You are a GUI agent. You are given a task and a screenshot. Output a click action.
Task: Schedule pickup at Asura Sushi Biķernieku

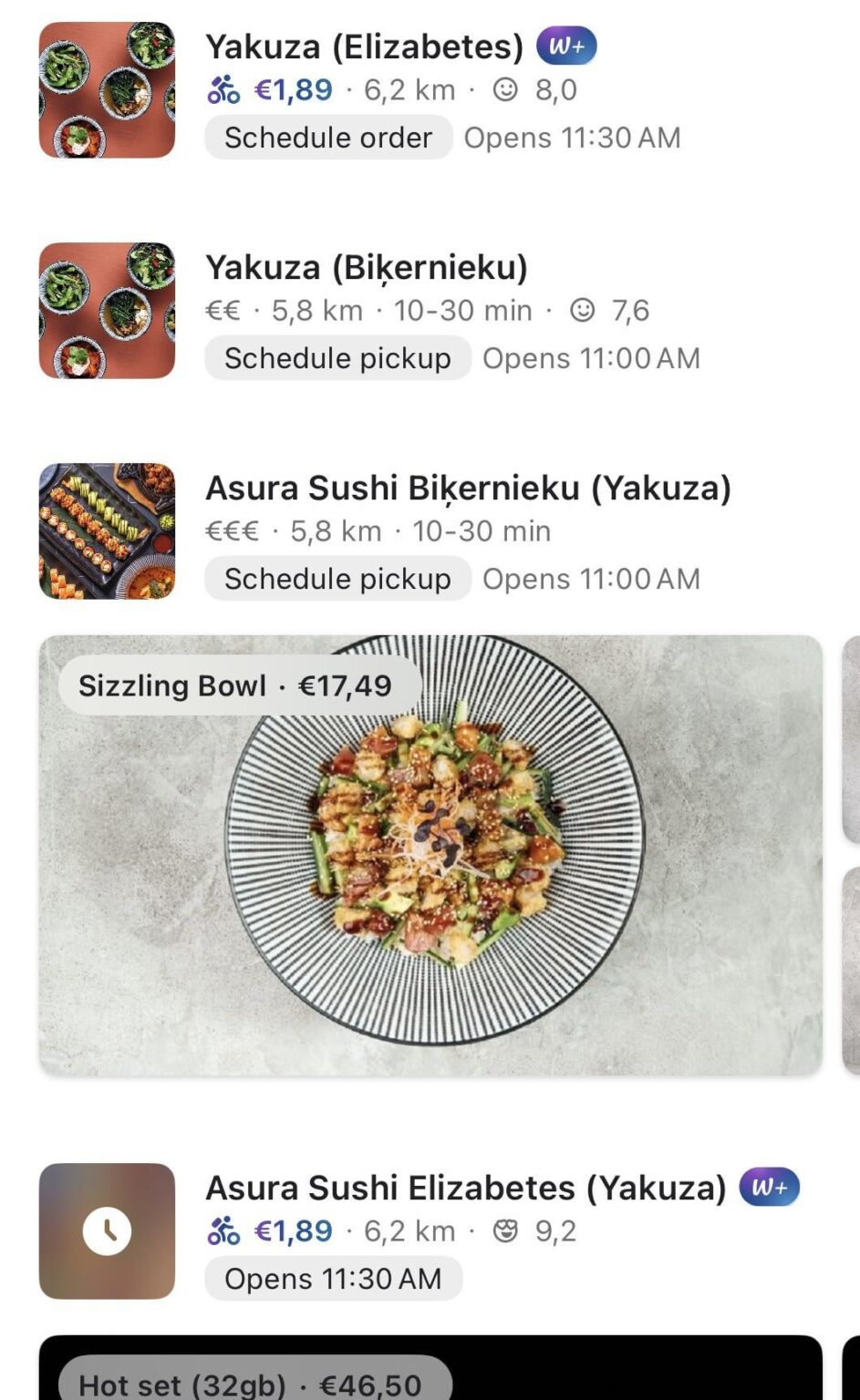(337, 579)
